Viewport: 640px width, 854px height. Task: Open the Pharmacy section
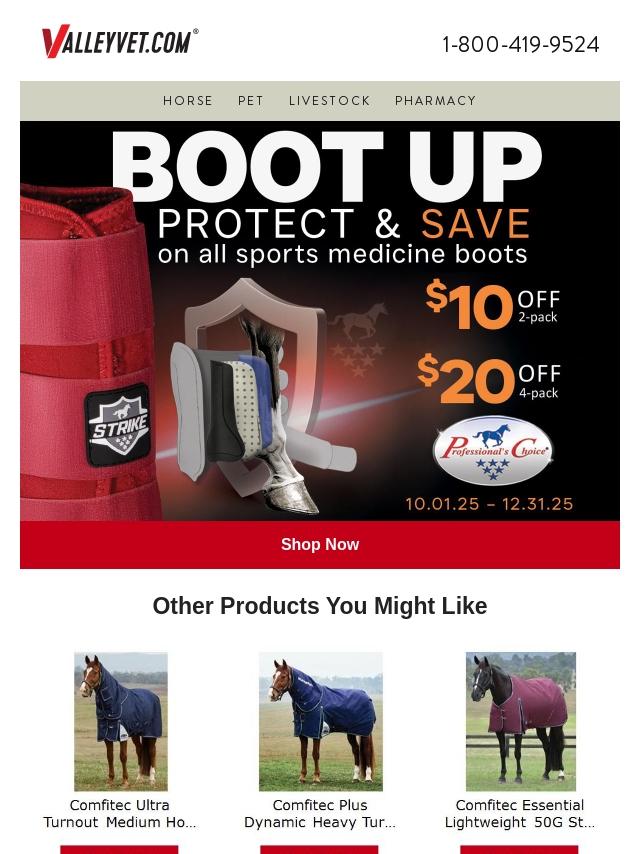tap(435, 101)
